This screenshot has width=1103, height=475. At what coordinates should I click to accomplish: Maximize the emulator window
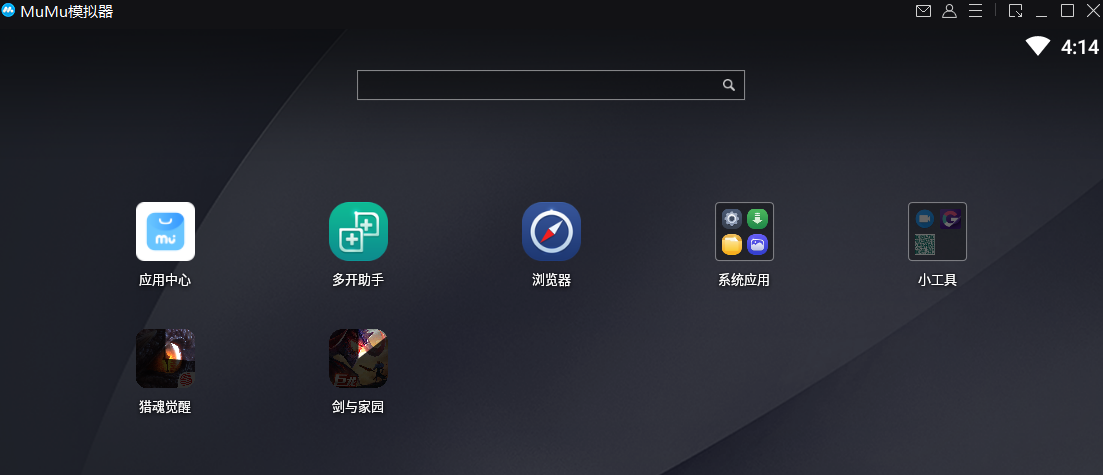pos(1067,11)
